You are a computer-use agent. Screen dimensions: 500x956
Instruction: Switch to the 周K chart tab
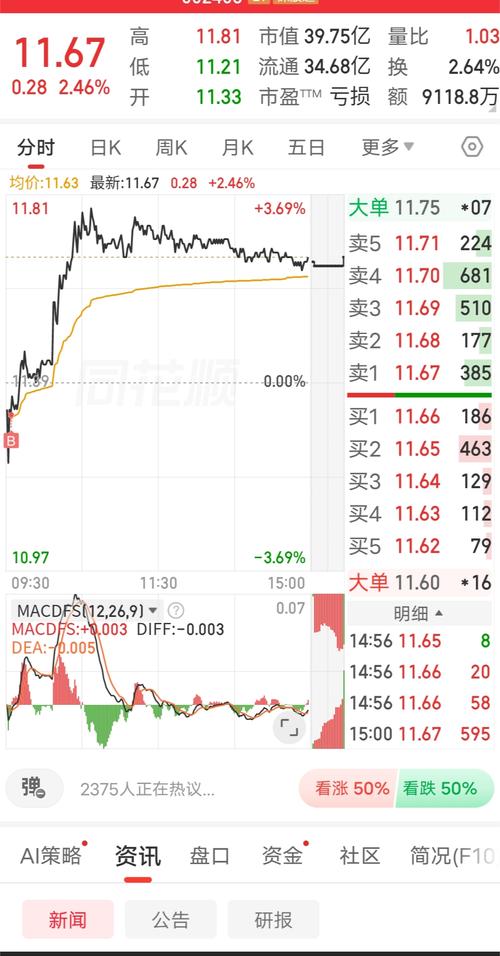pyautogui.click(x=171, y=148)
